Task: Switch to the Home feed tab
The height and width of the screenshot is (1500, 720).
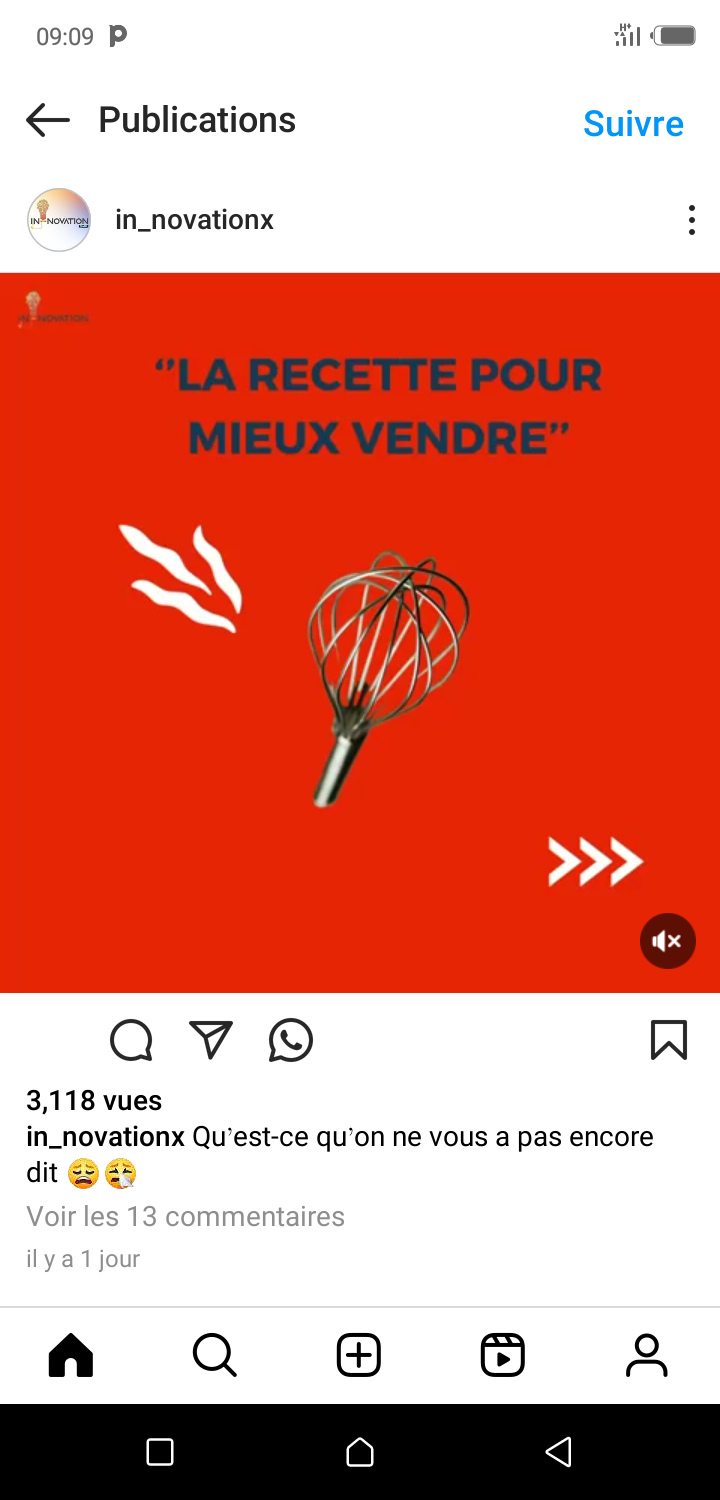Action: click(x=71, y=1356)
